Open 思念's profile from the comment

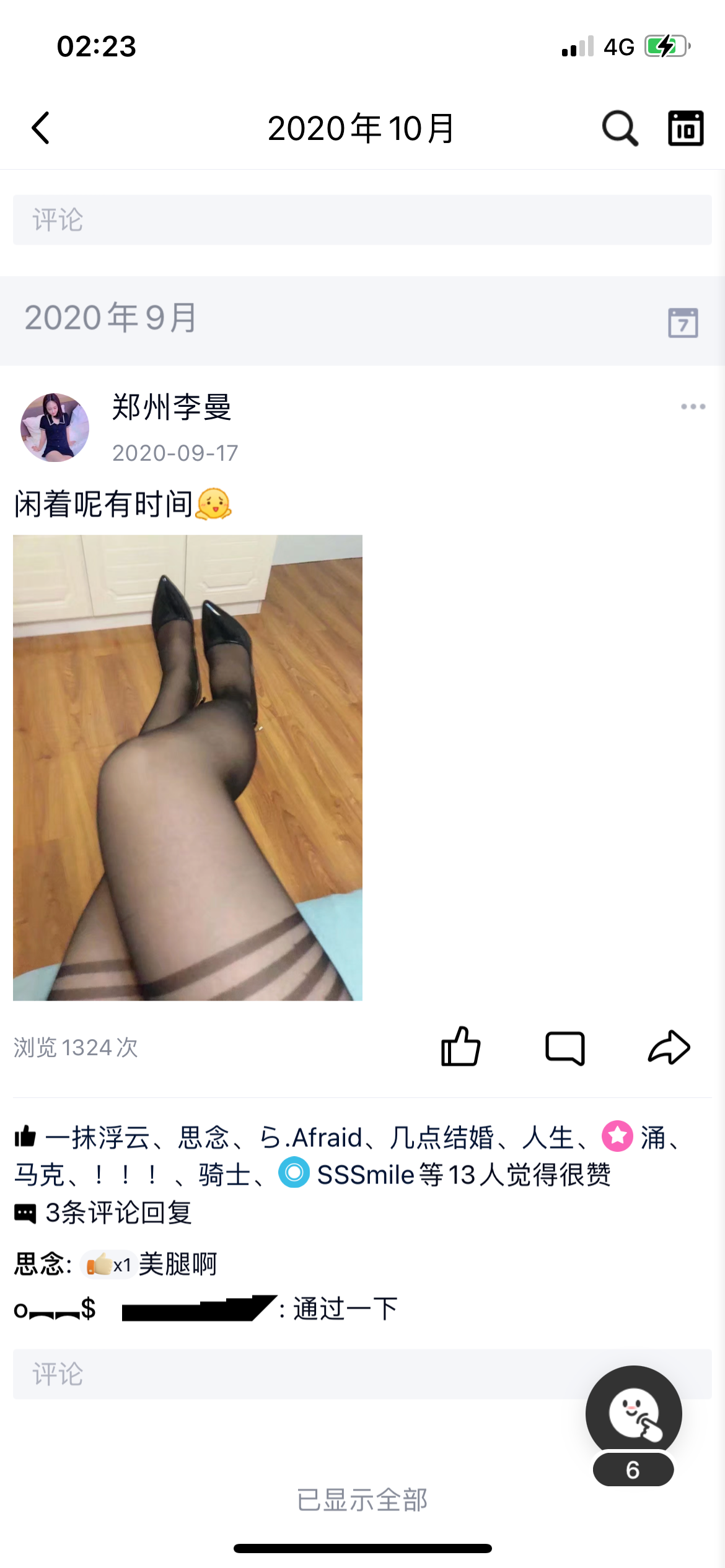tap(39, 1264)
